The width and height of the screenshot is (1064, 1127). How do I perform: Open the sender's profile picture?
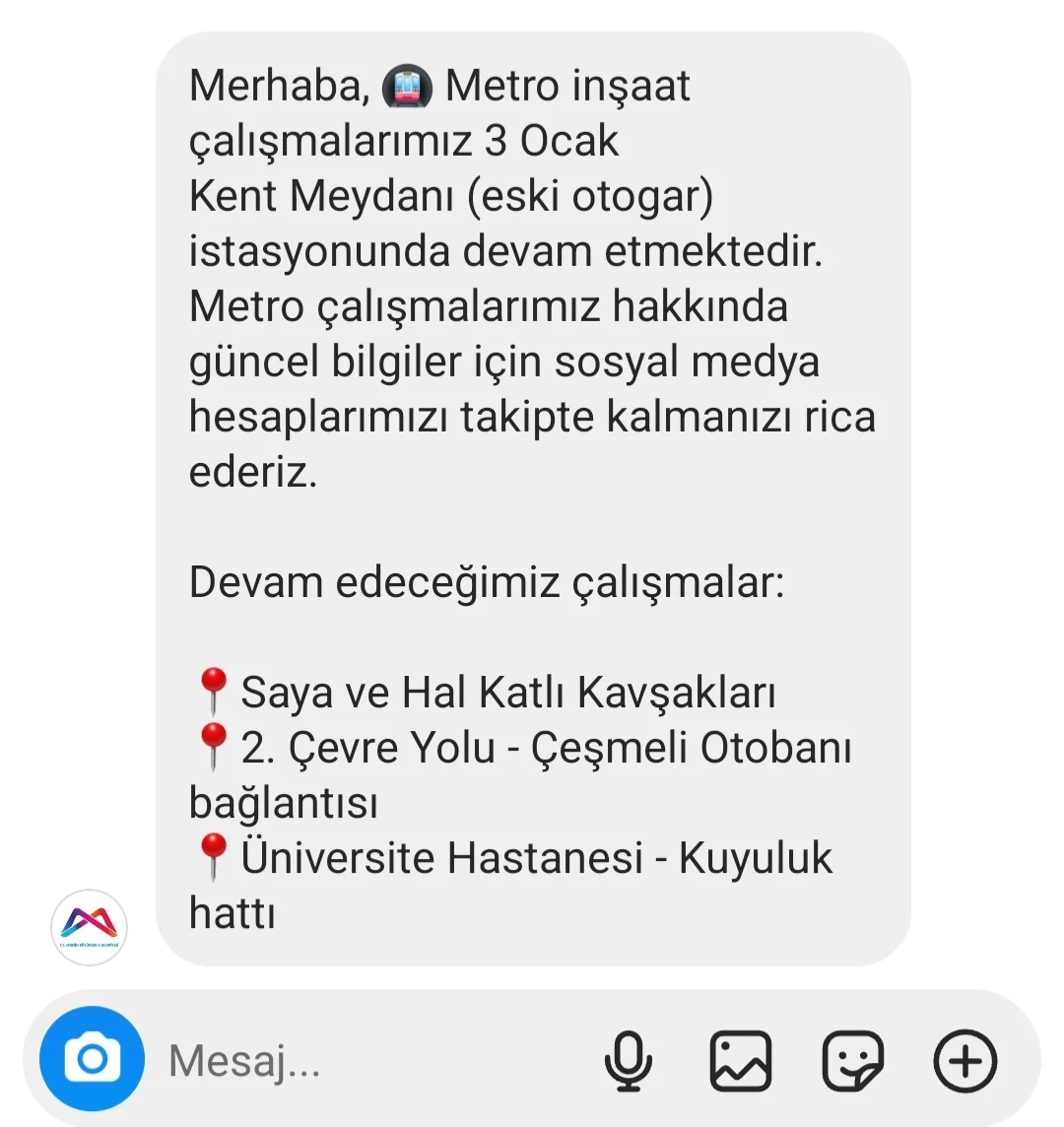click(89, 926)
